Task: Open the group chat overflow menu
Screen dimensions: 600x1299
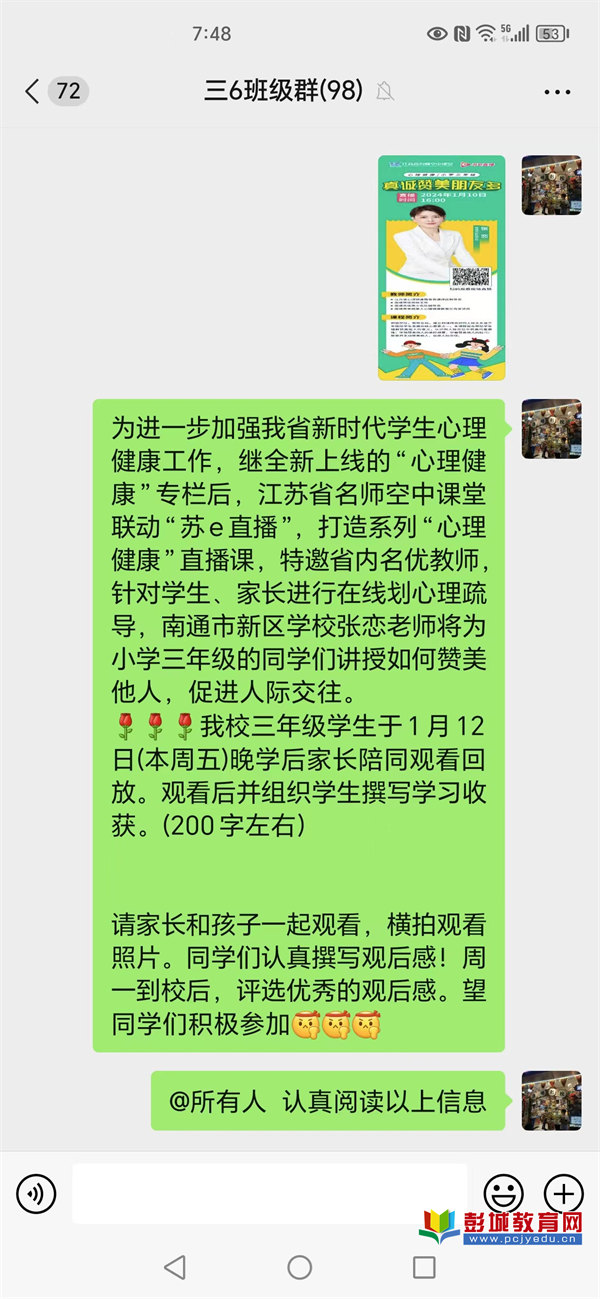Action: coord(557,92)
